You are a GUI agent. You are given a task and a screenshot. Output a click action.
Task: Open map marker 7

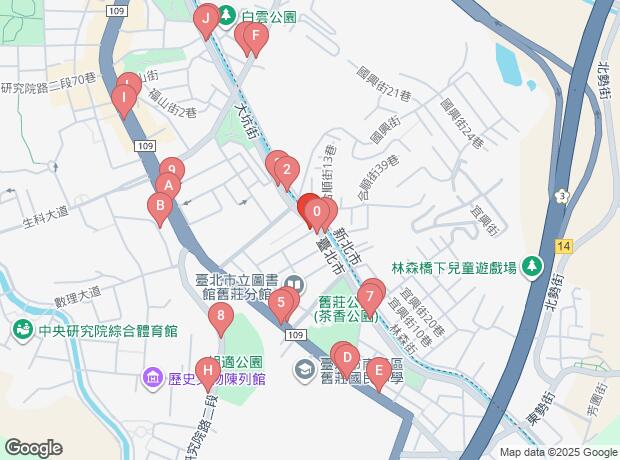click(x=370, y=298)
